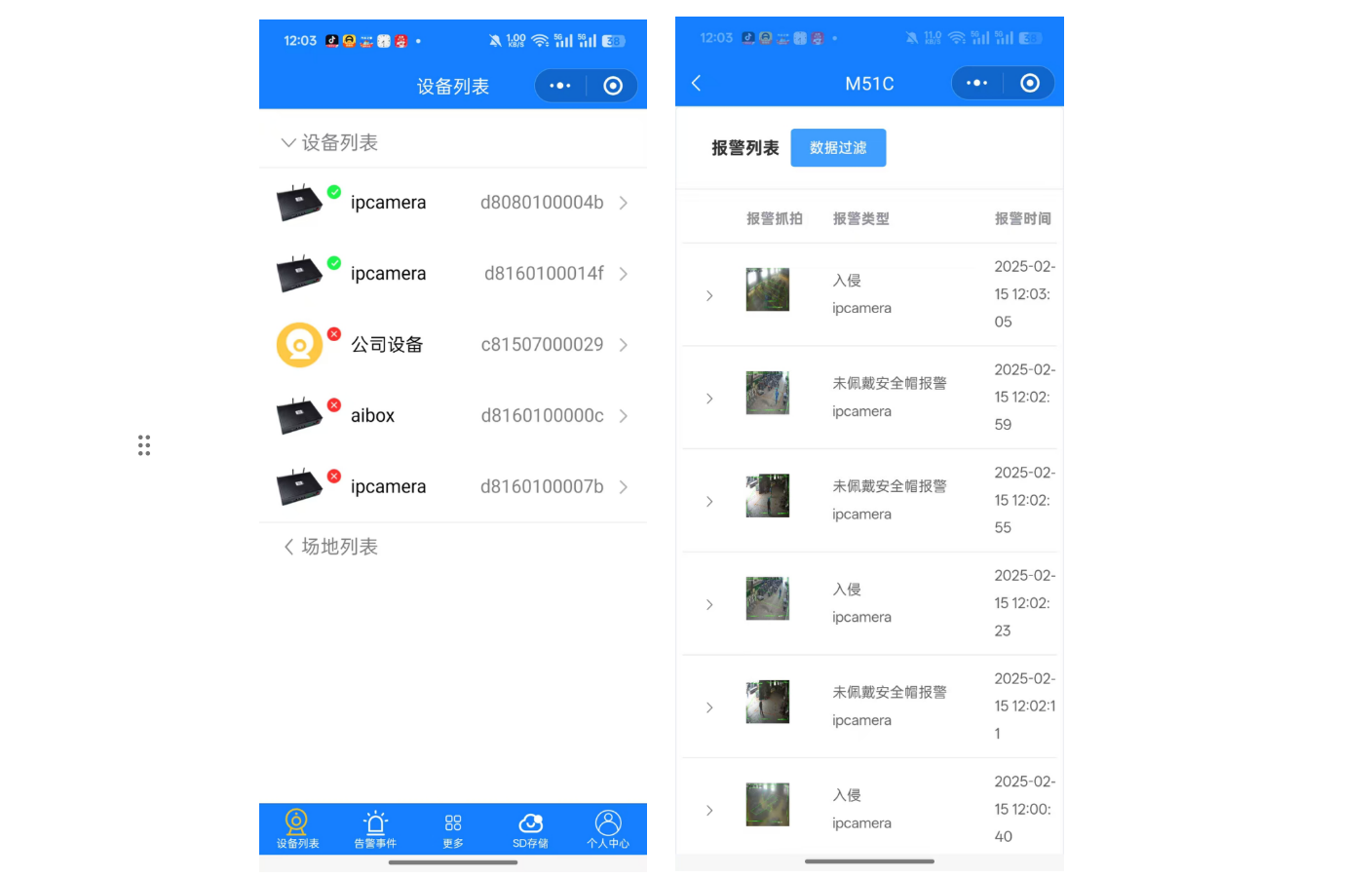Expand the 场地列表 section

coord(329,547)
